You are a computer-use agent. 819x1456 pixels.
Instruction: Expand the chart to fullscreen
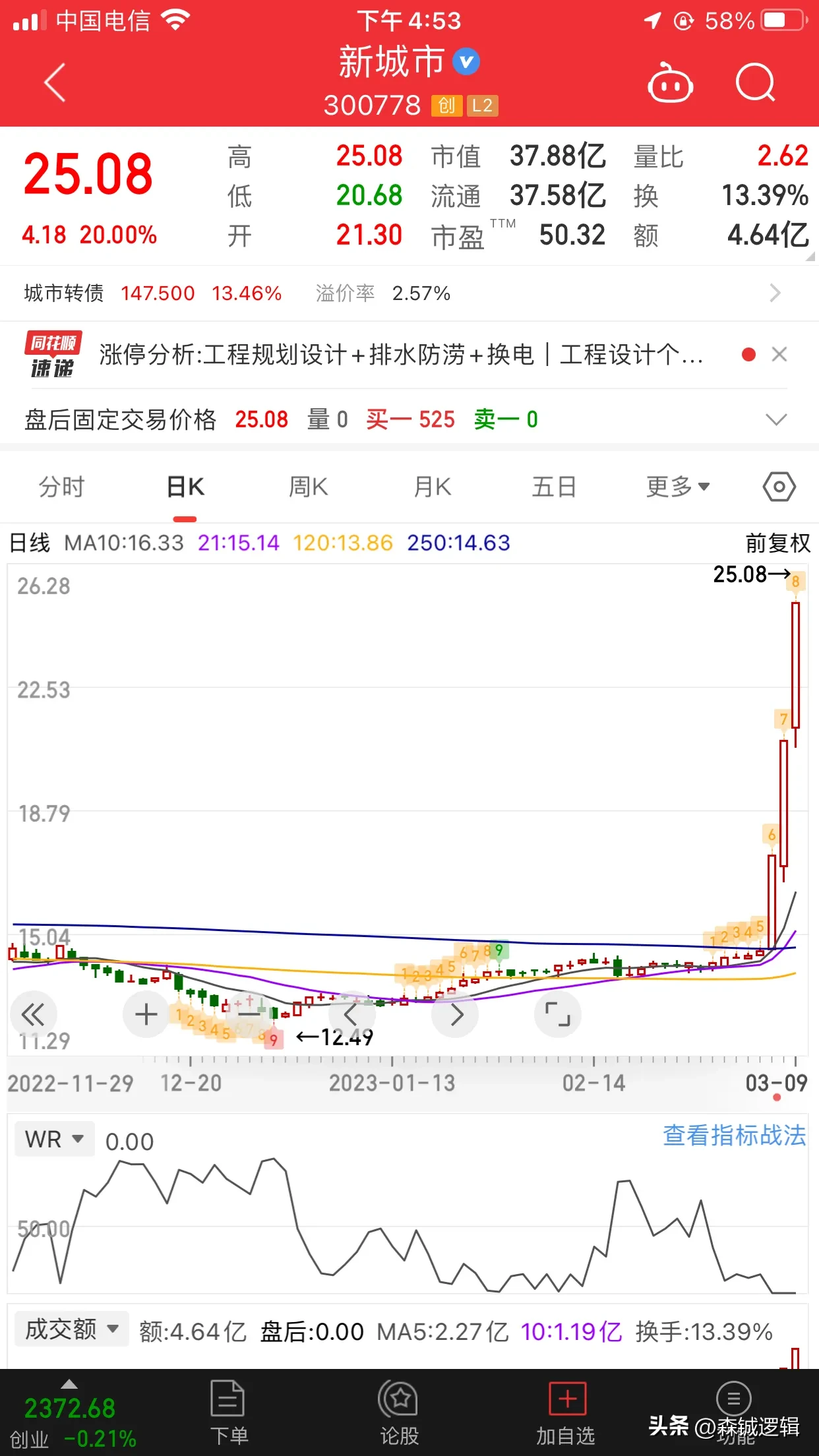[558, 1014]
